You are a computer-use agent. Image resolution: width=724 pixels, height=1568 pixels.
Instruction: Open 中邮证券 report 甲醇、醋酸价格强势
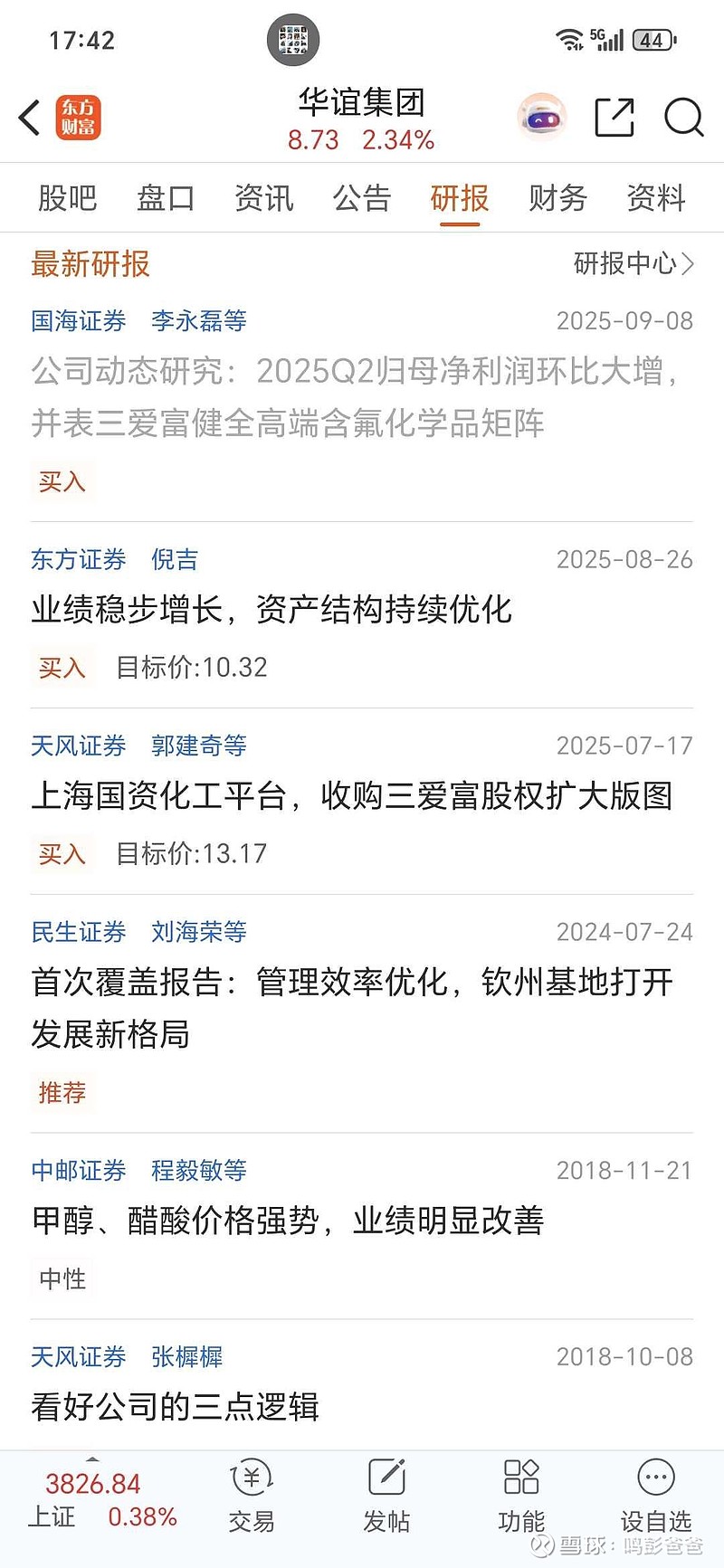[x=362, y=1226]
